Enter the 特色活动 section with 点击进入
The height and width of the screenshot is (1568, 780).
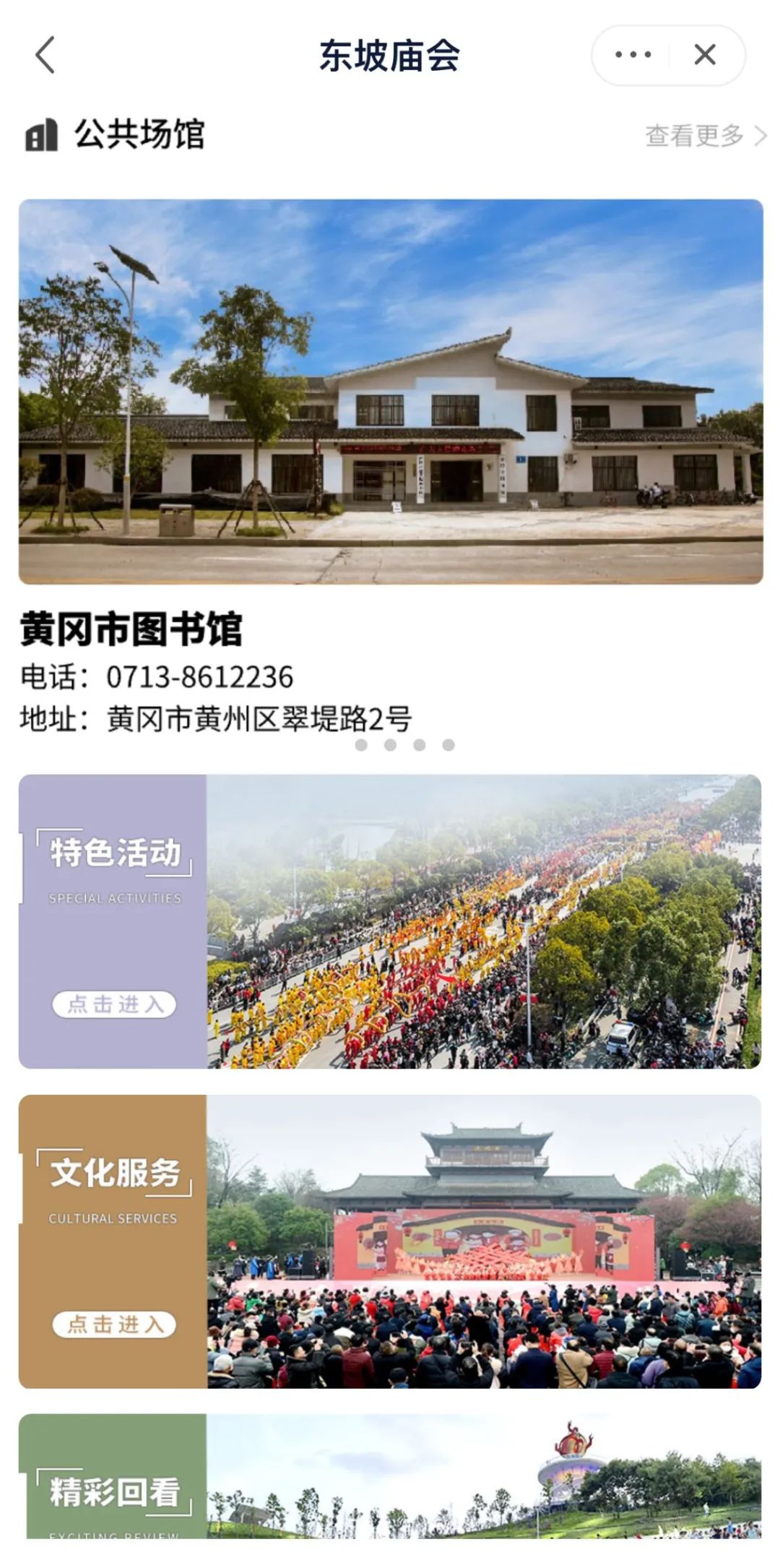point(114,1004)
